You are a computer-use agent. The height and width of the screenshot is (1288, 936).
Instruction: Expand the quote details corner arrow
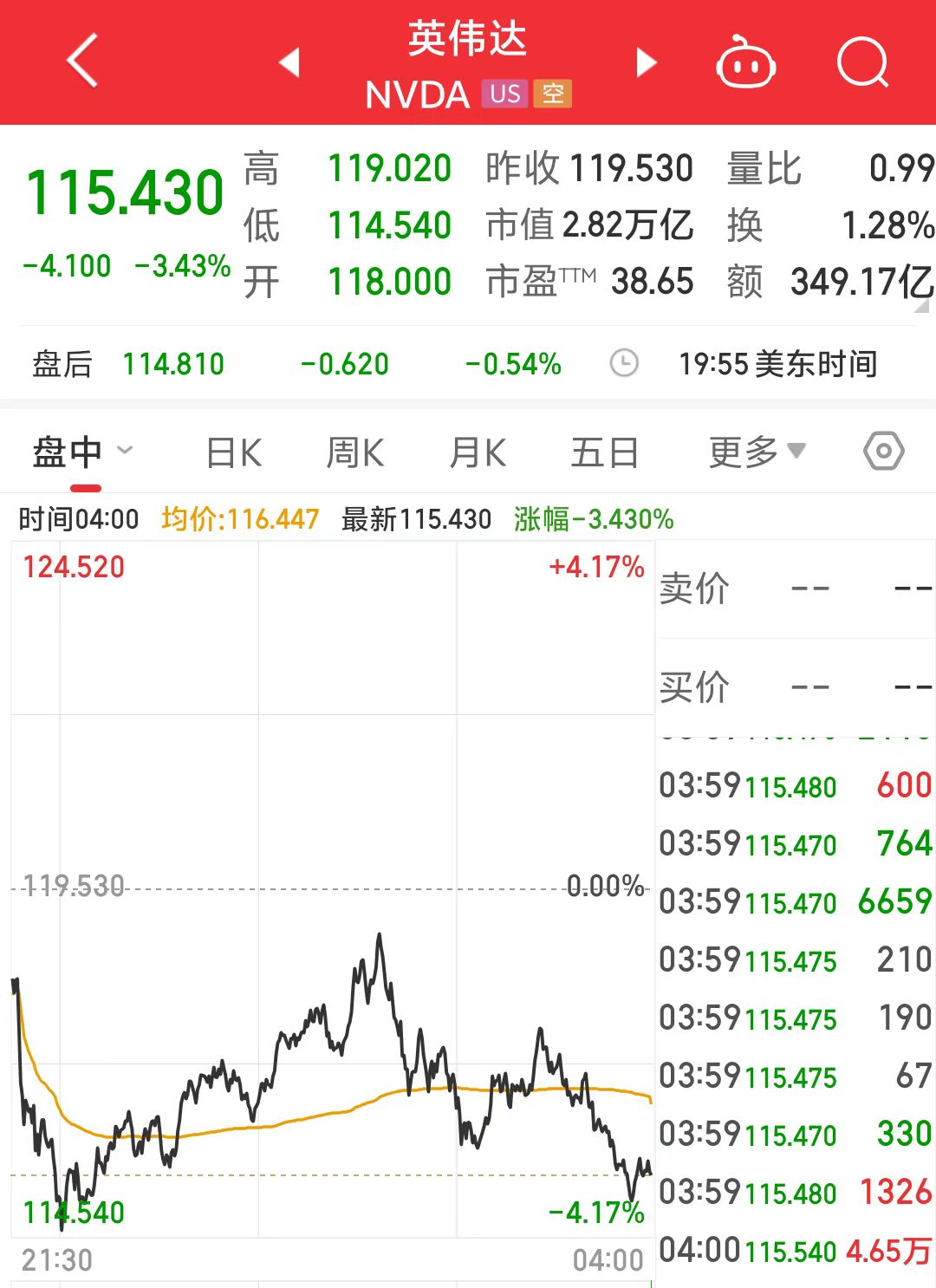[922, 305]
